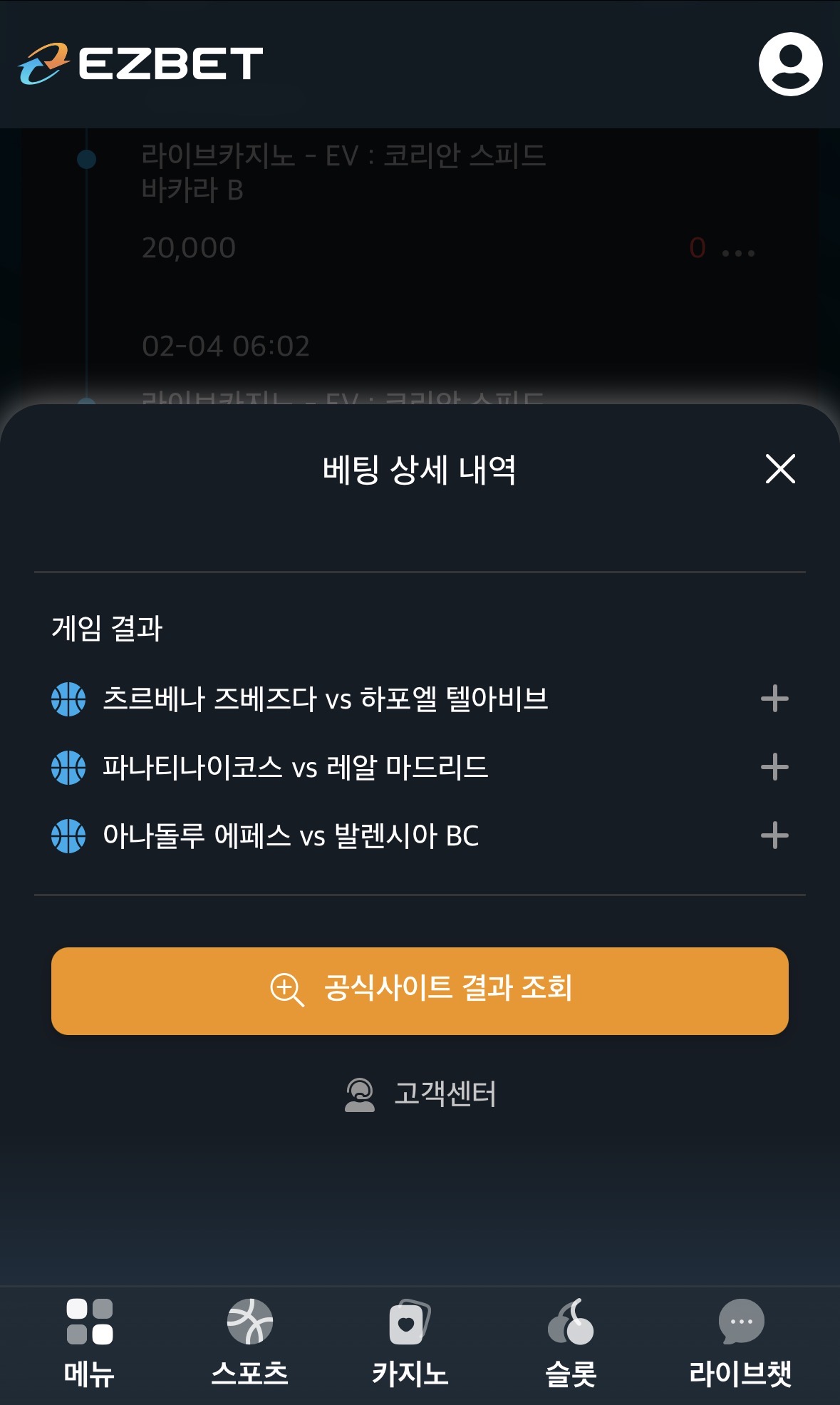The width and height of the screenshot is (840, 1405).
Task: Open 고객센터 customer support
Action: click(420, 1093)
